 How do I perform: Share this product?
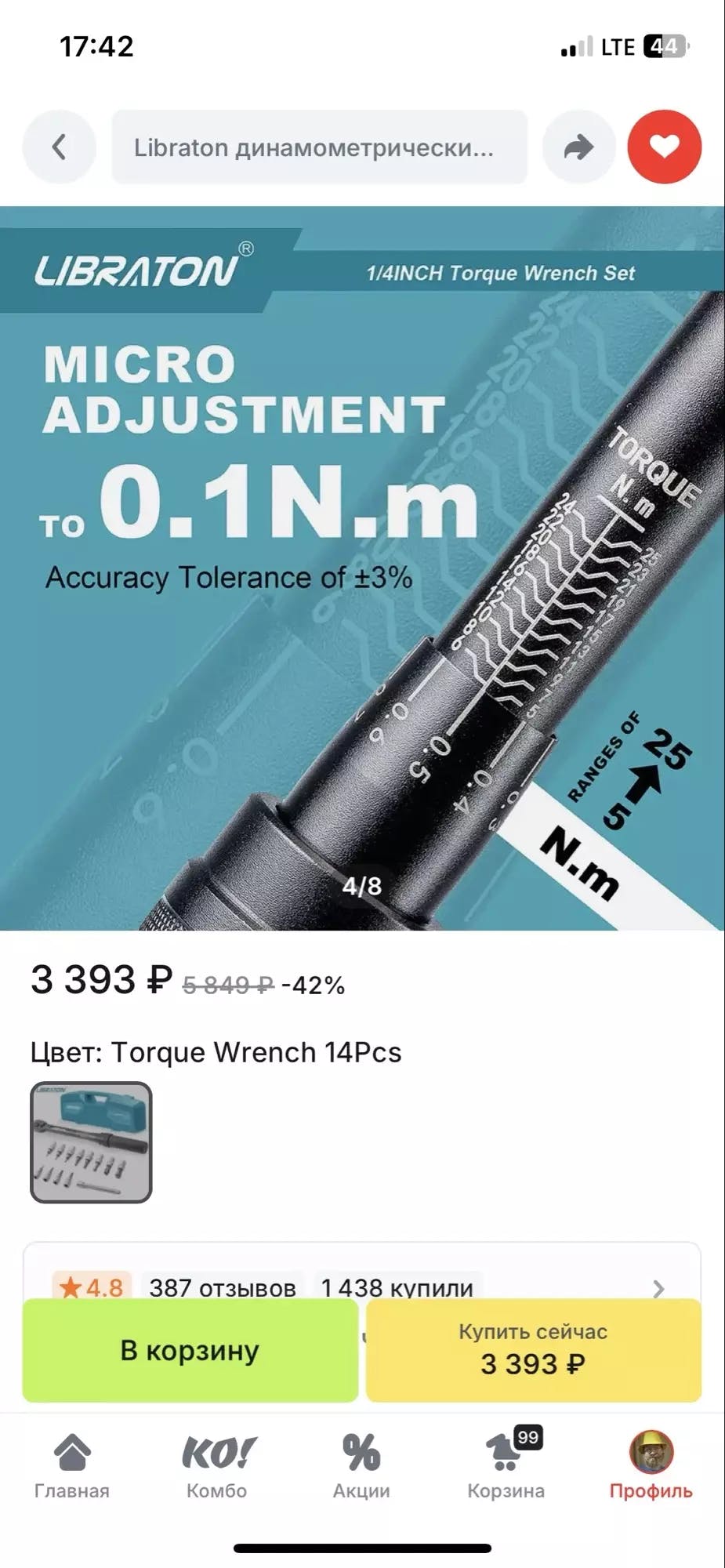coord(578,147)
